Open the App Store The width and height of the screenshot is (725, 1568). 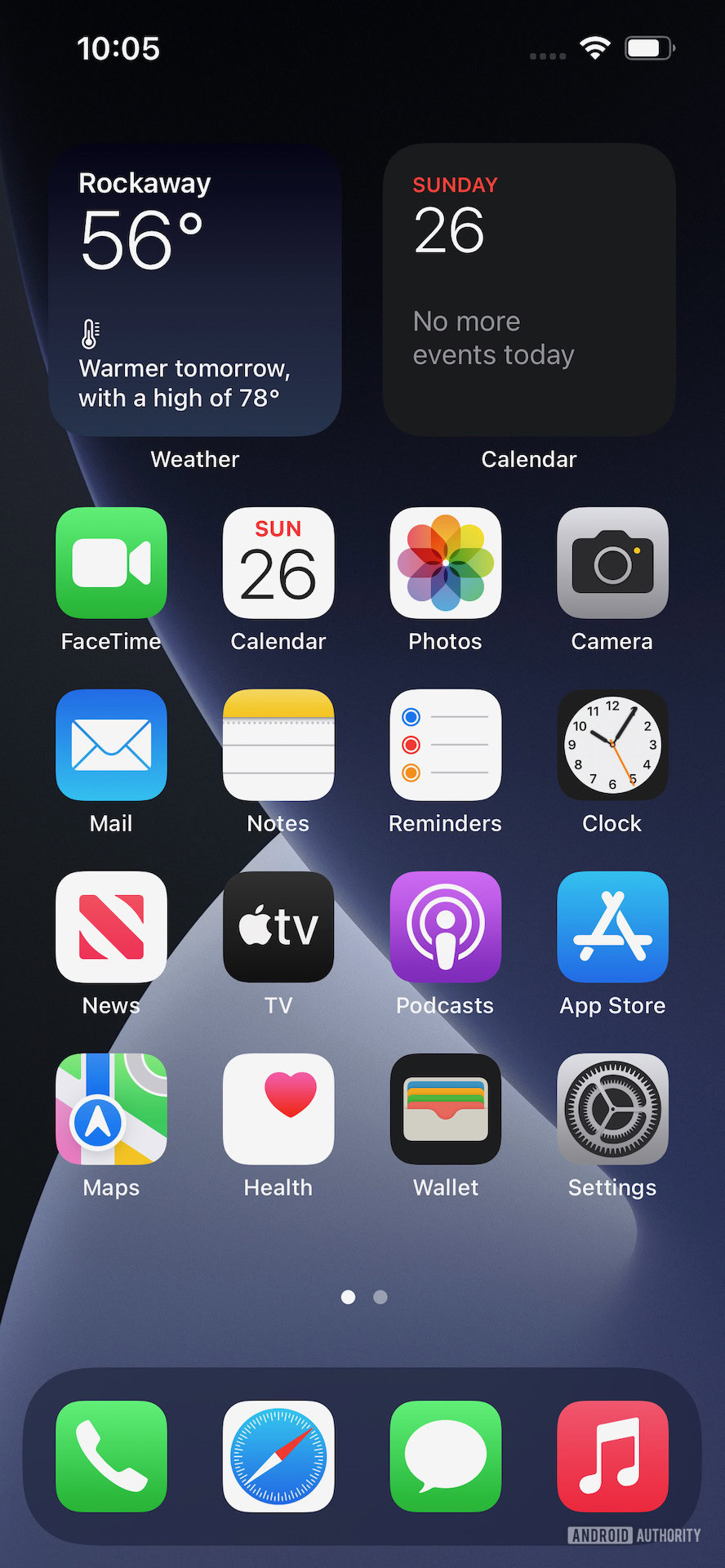[x=612, y=927]
